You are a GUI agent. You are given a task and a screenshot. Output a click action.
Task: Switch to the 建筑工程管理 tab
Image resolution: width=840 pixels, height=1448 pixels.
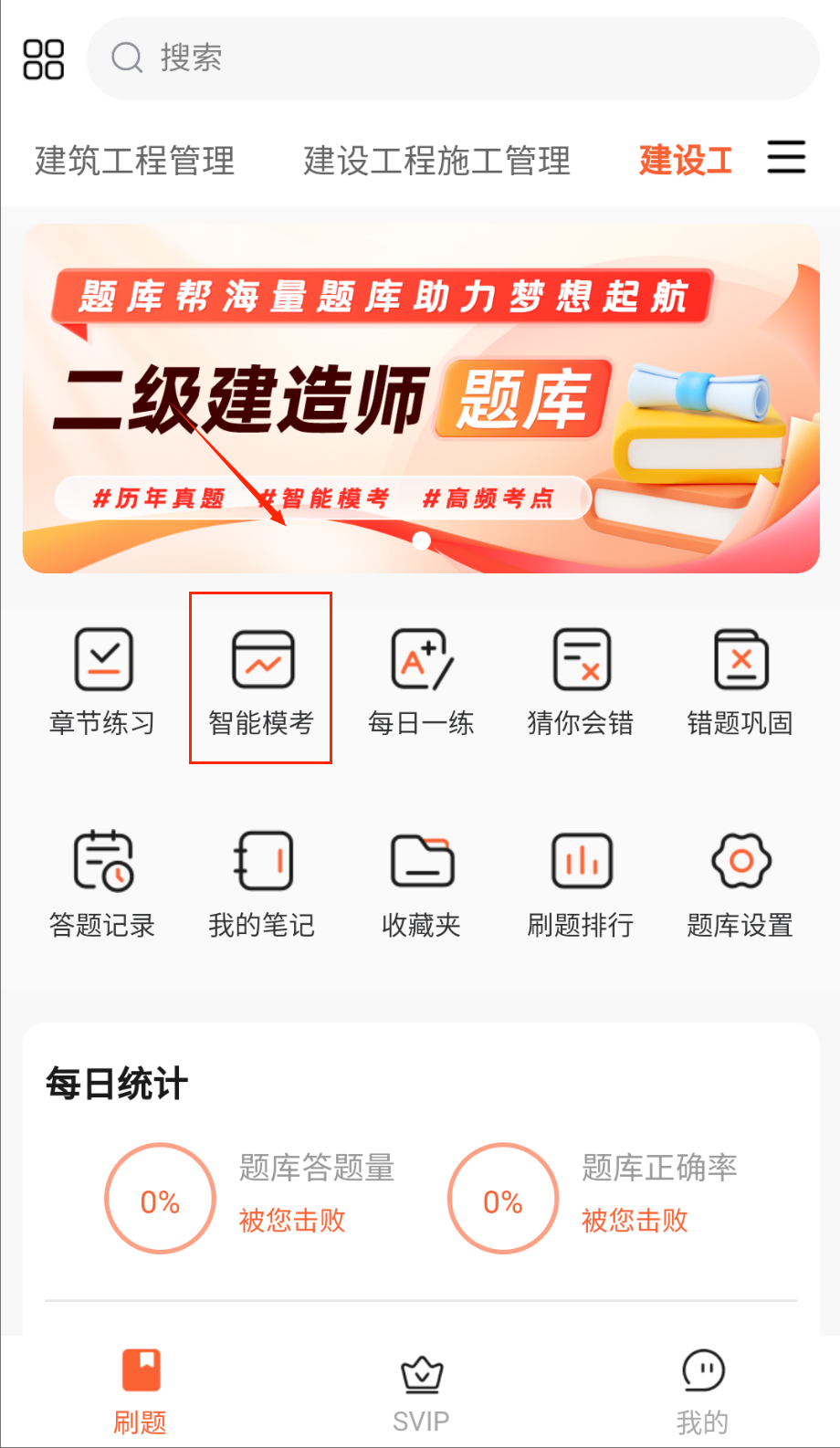135,161
